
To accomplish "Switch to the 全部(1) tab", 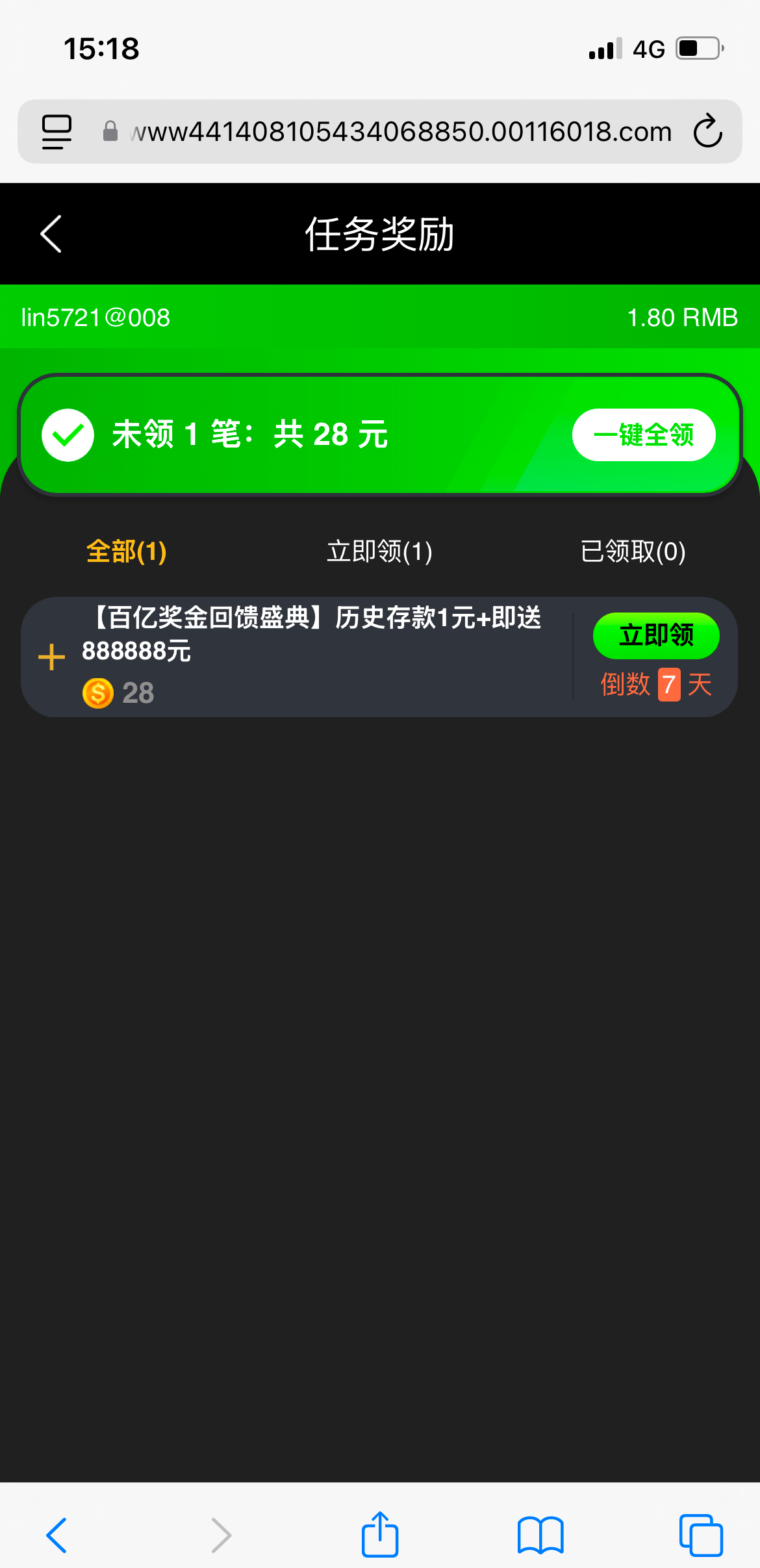I will pyautogui.click(x=127, y=551).
